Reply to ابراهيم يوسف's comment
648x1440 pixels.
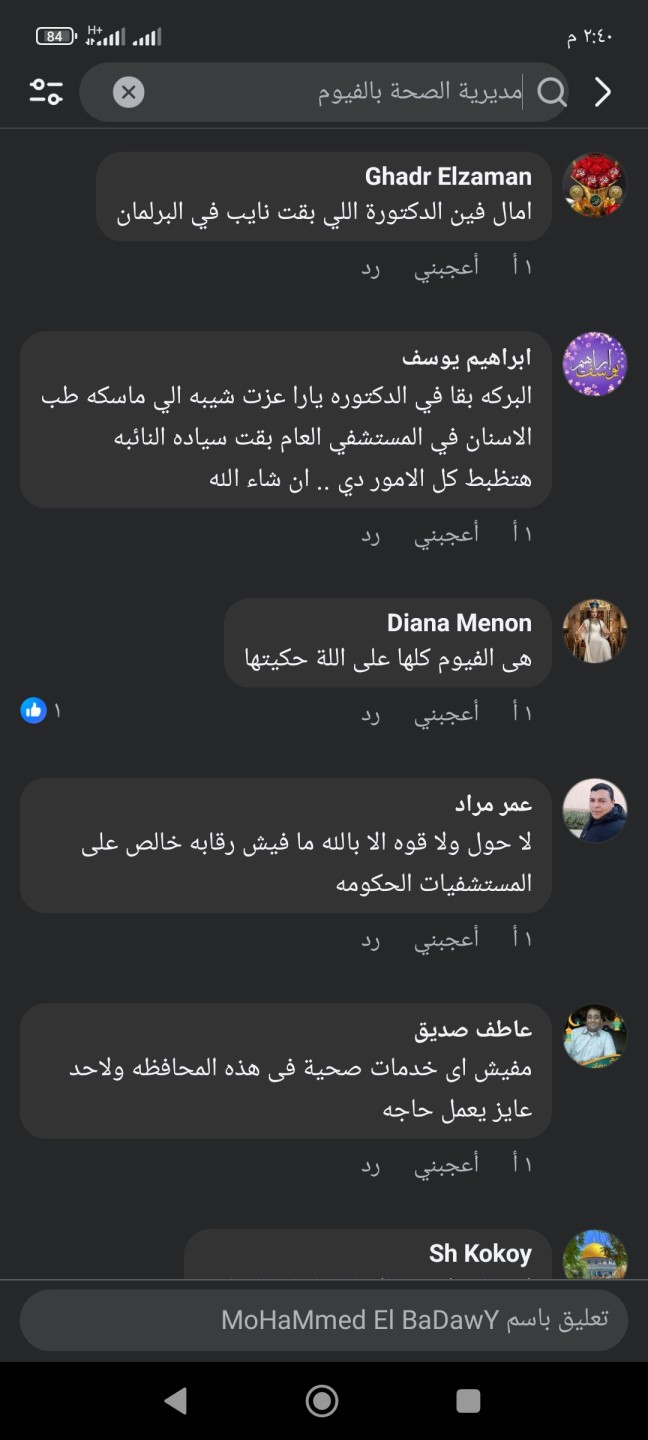pyautogui.click(x=371, y=534)
